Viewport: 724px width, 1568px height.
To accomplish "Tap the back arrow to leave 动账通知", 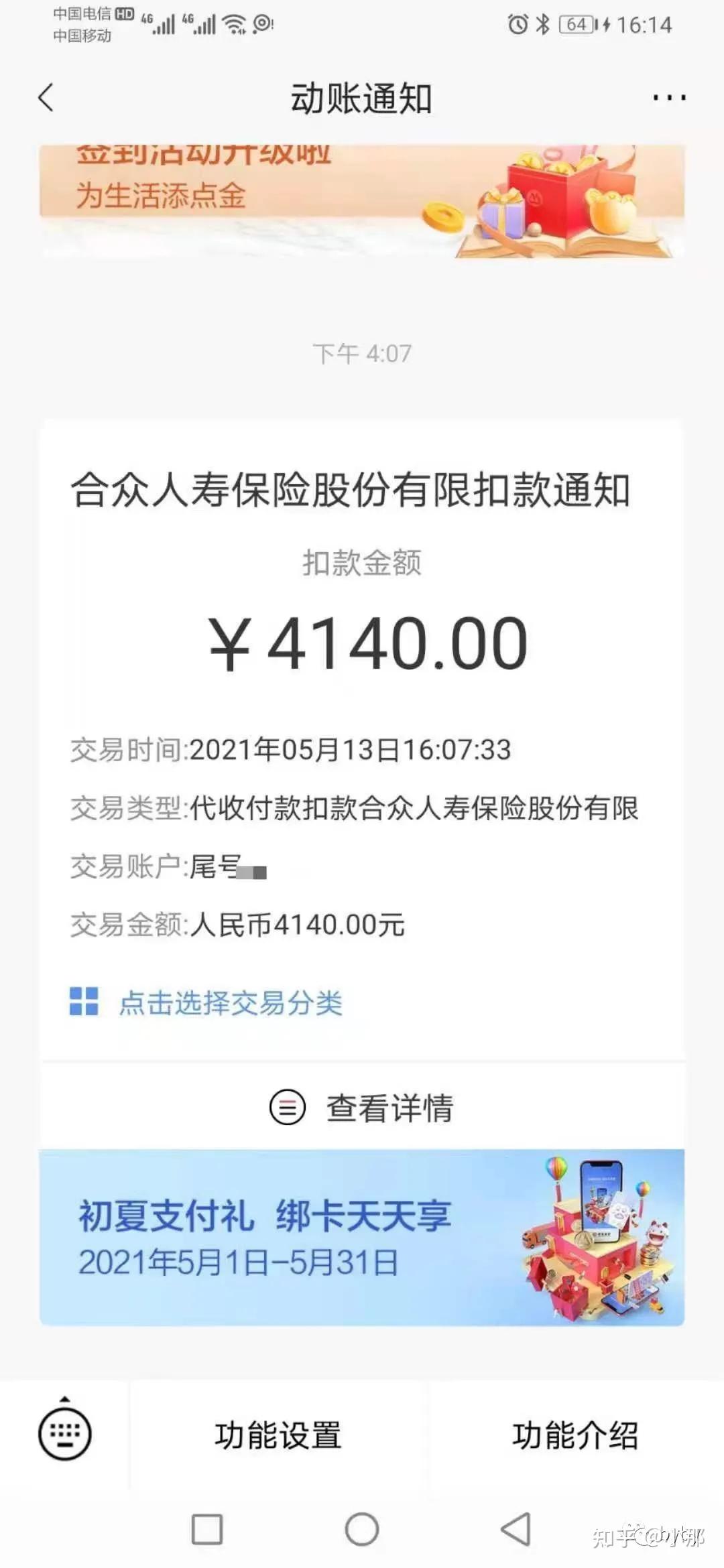I will 44,96.
